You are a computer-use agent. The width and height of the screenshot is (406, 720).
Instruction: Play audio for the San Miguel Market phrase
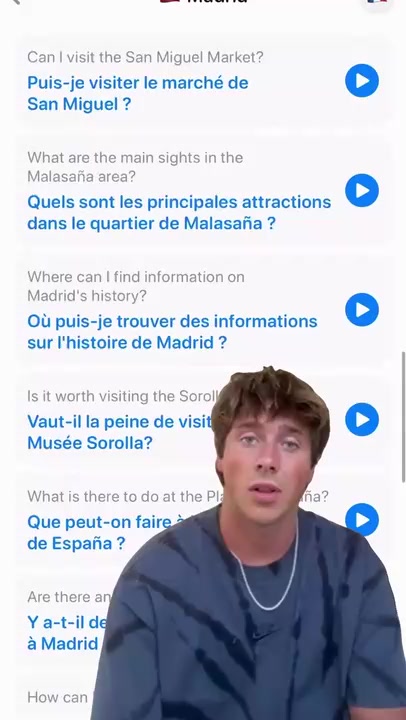362,81
